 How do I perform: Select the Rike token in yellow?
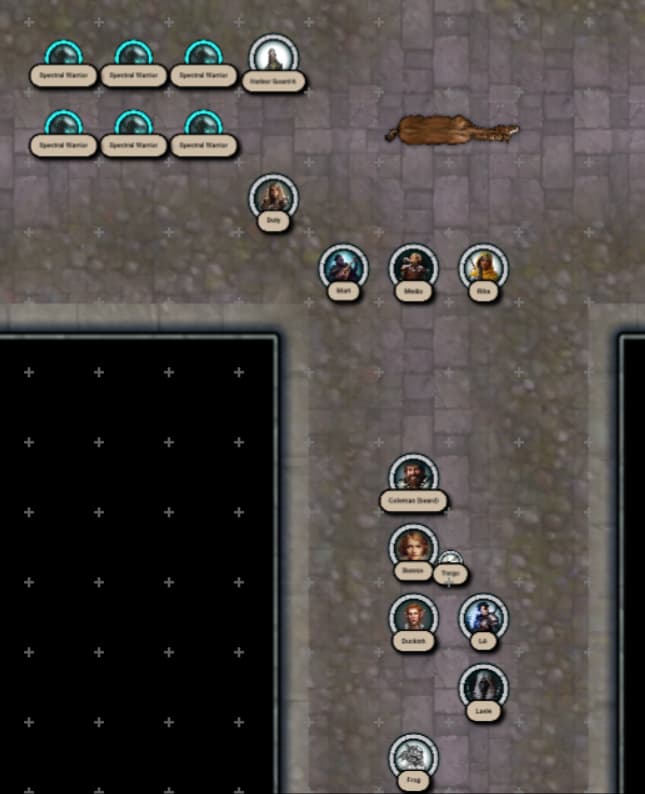(483, 267)
